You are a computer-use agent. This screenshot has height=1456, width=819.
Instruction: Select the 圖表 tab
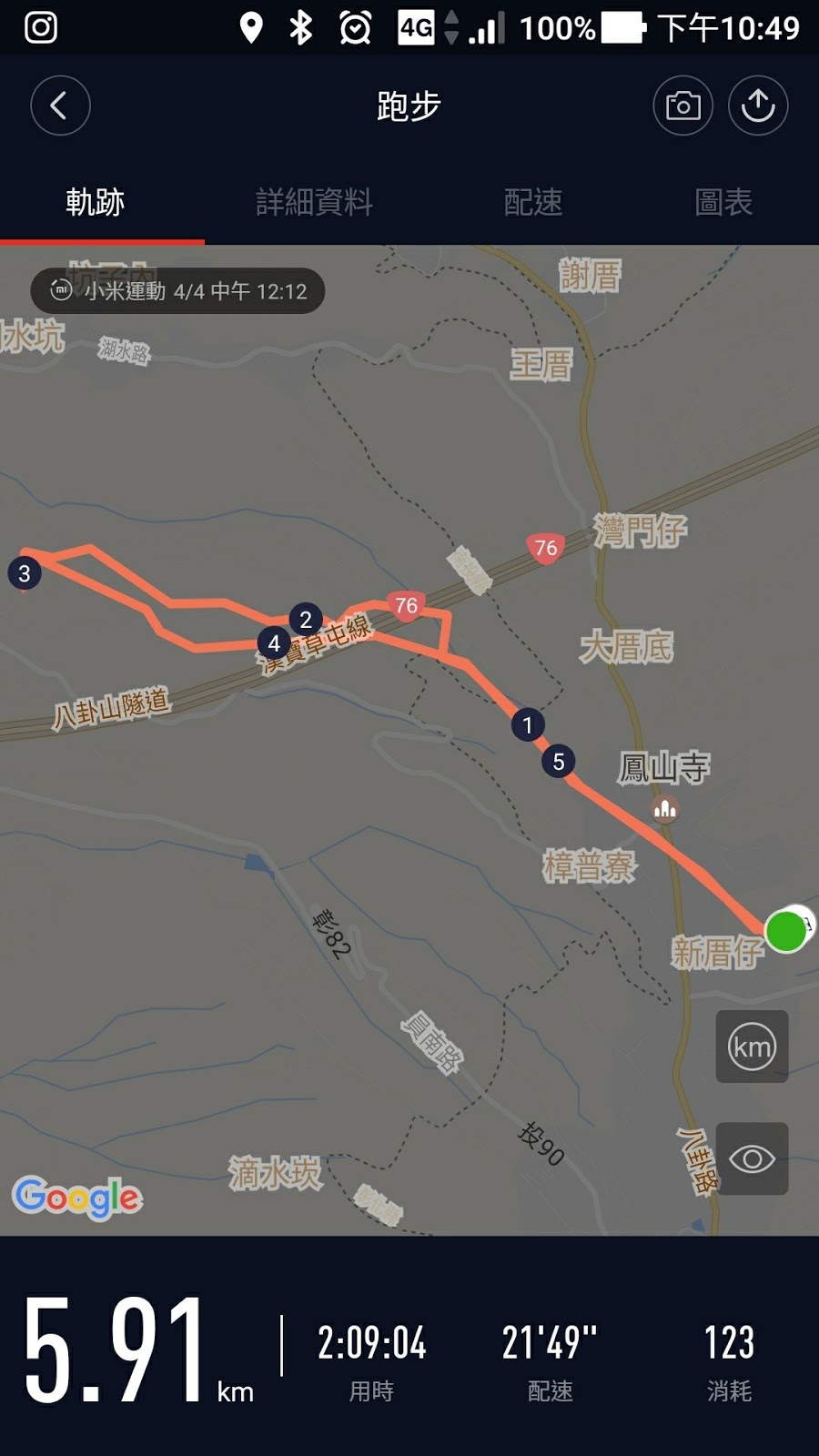coord(723,202)
